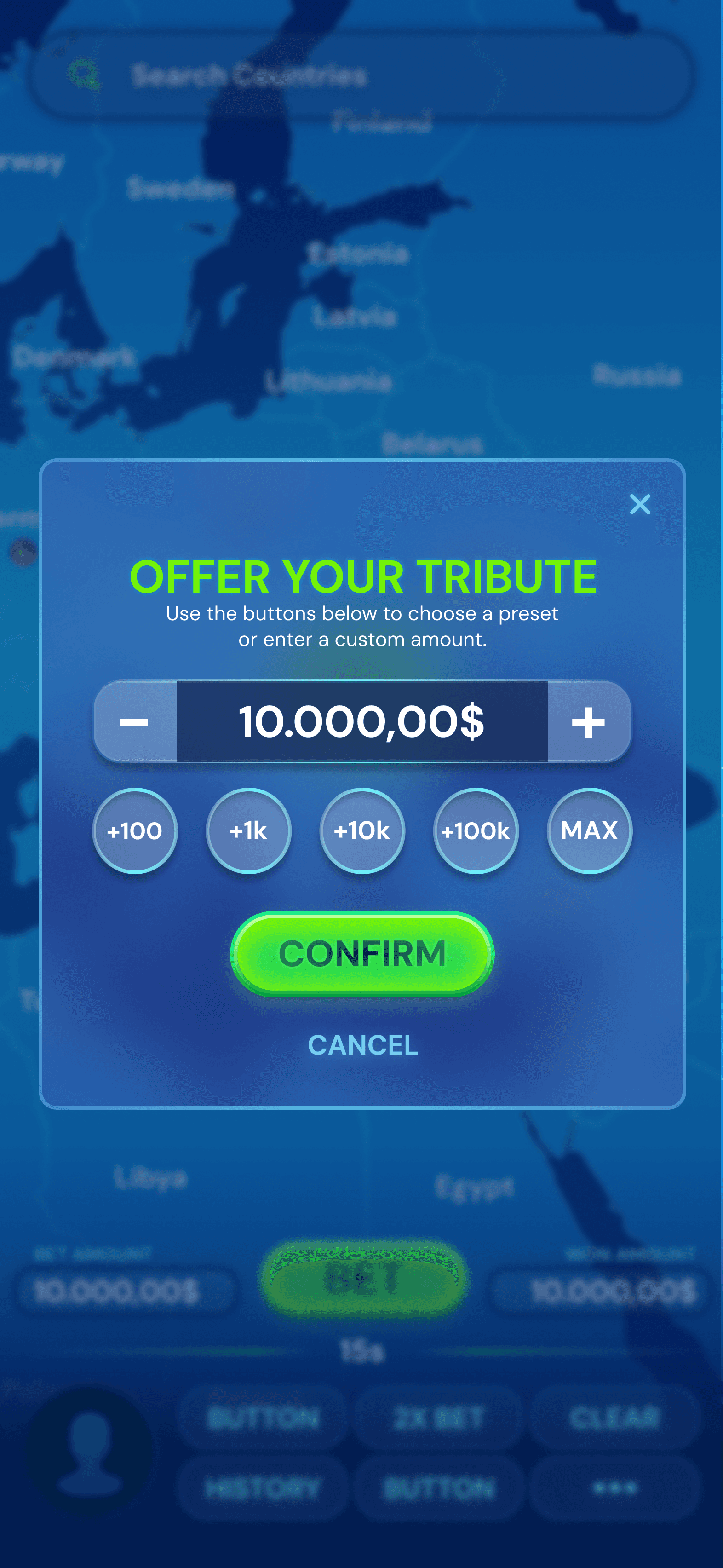Confirm the tribute amount
The image size is (723, 1568).
[x=362, y=953]
